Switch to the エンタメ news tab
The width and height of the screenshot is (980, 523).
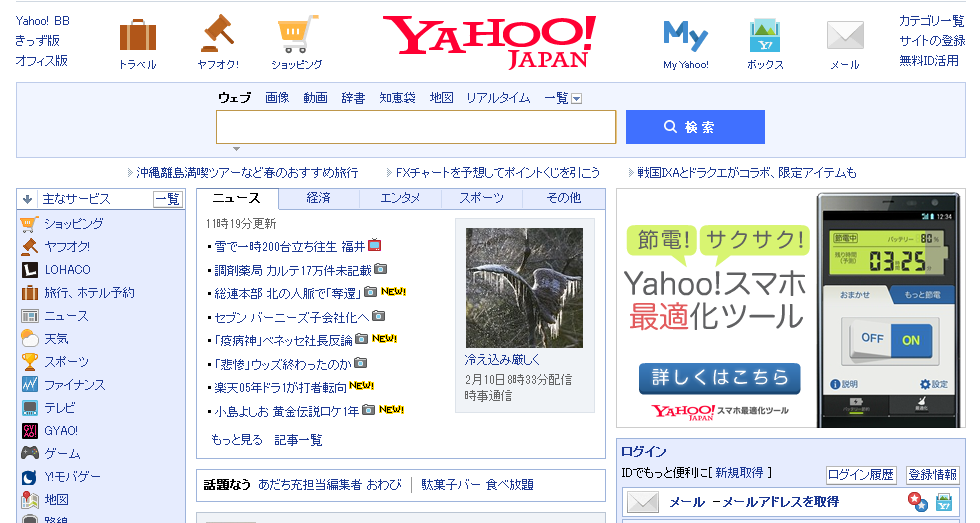click(400, 198)
